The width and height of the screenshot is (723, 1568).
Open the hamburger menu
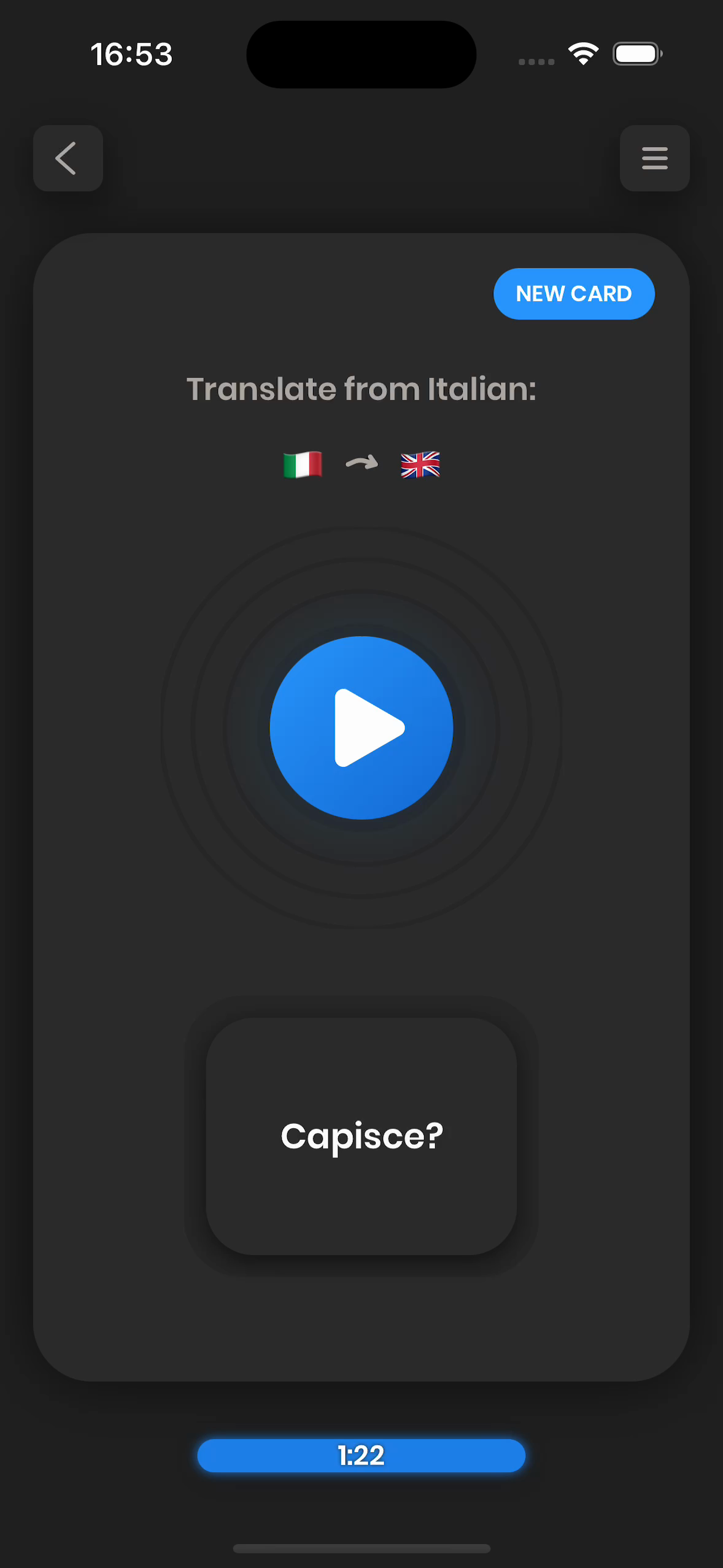654,158
